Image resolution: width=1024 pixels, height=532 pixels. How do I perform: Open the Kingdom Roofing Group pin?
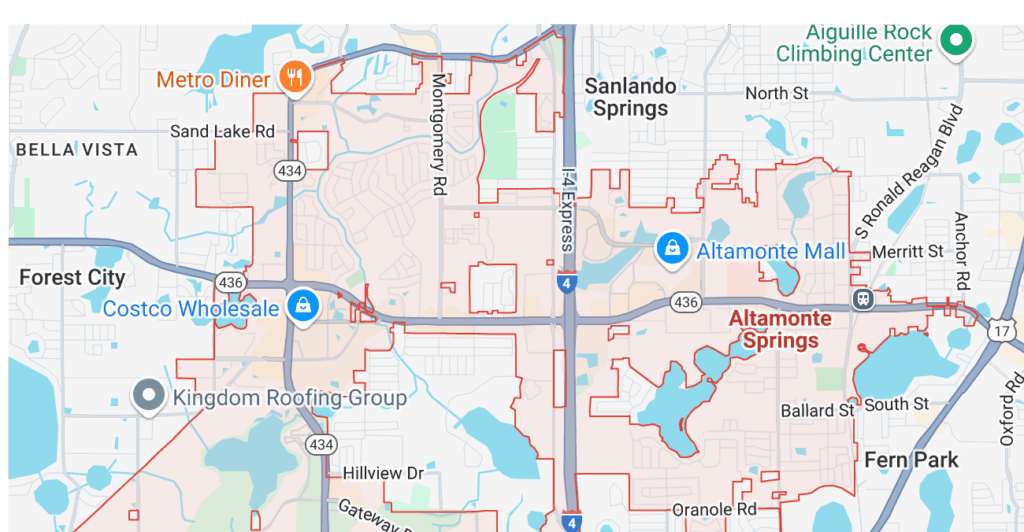click(149, 395)
